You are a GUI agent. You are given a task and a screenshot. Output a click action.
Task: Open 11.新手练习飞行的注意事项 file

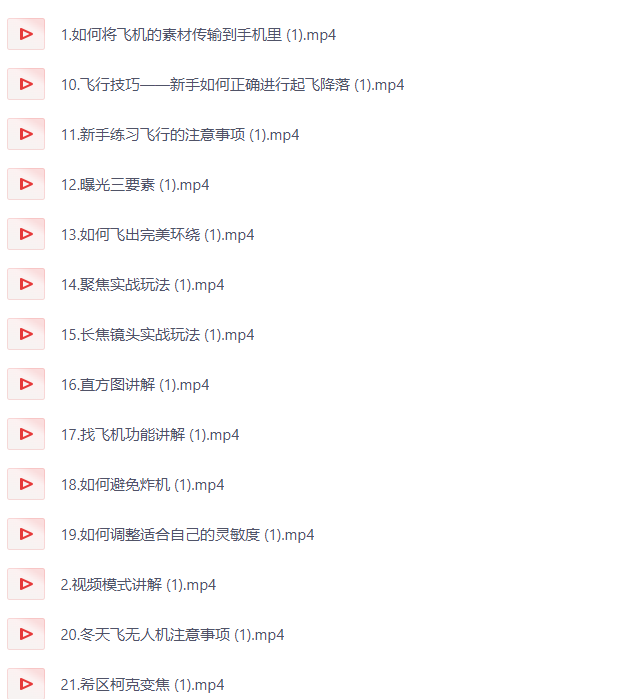click(x=180, y=135)
